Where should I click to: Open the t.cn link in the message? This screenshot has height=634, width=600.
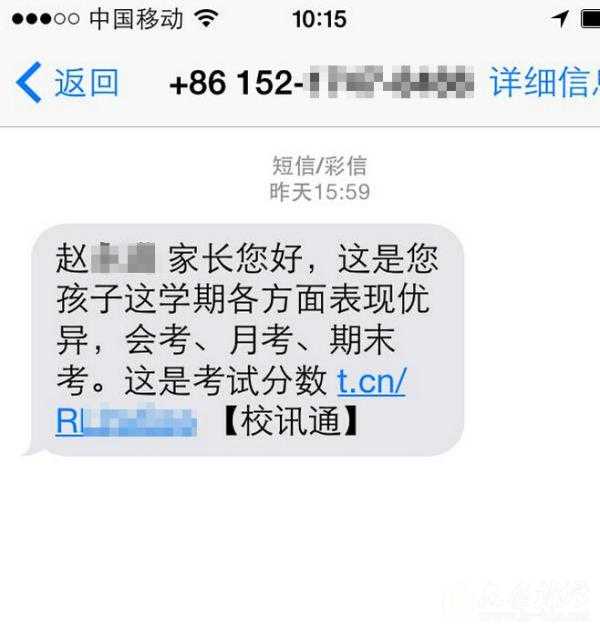(x=371, y=381)
